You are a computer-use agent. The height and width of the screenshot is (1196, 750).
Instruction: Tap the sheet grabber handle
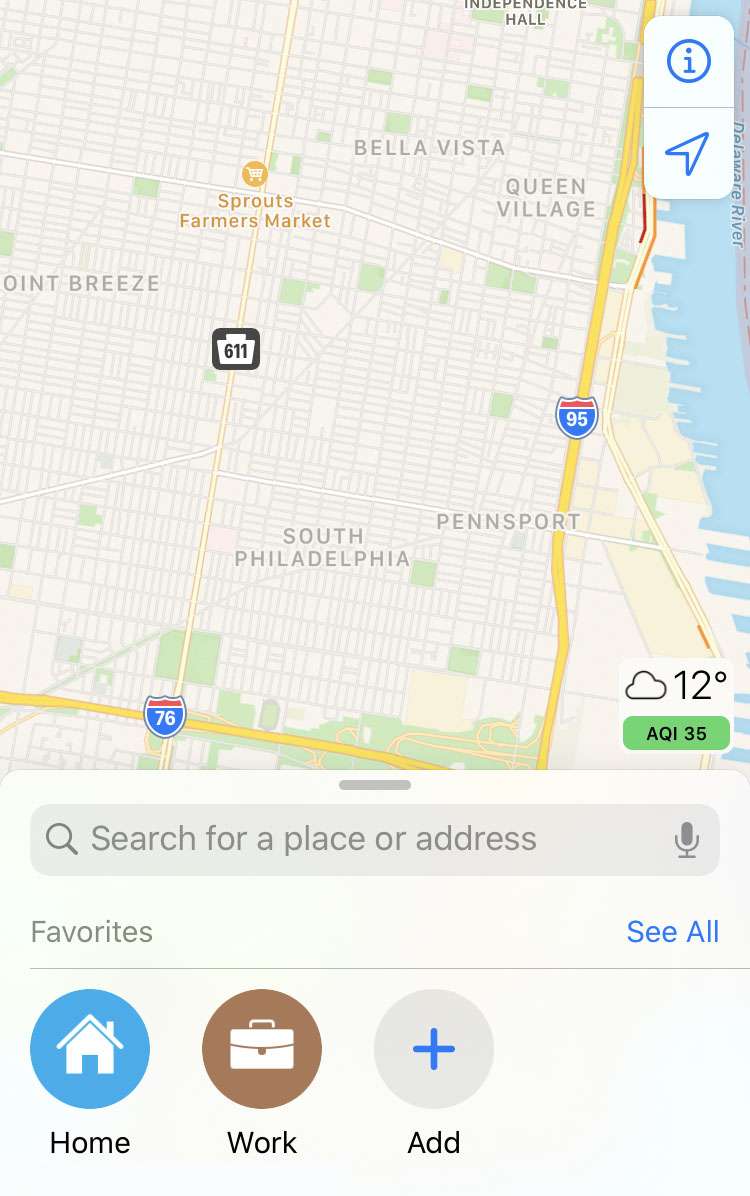[x=375, y=785]
